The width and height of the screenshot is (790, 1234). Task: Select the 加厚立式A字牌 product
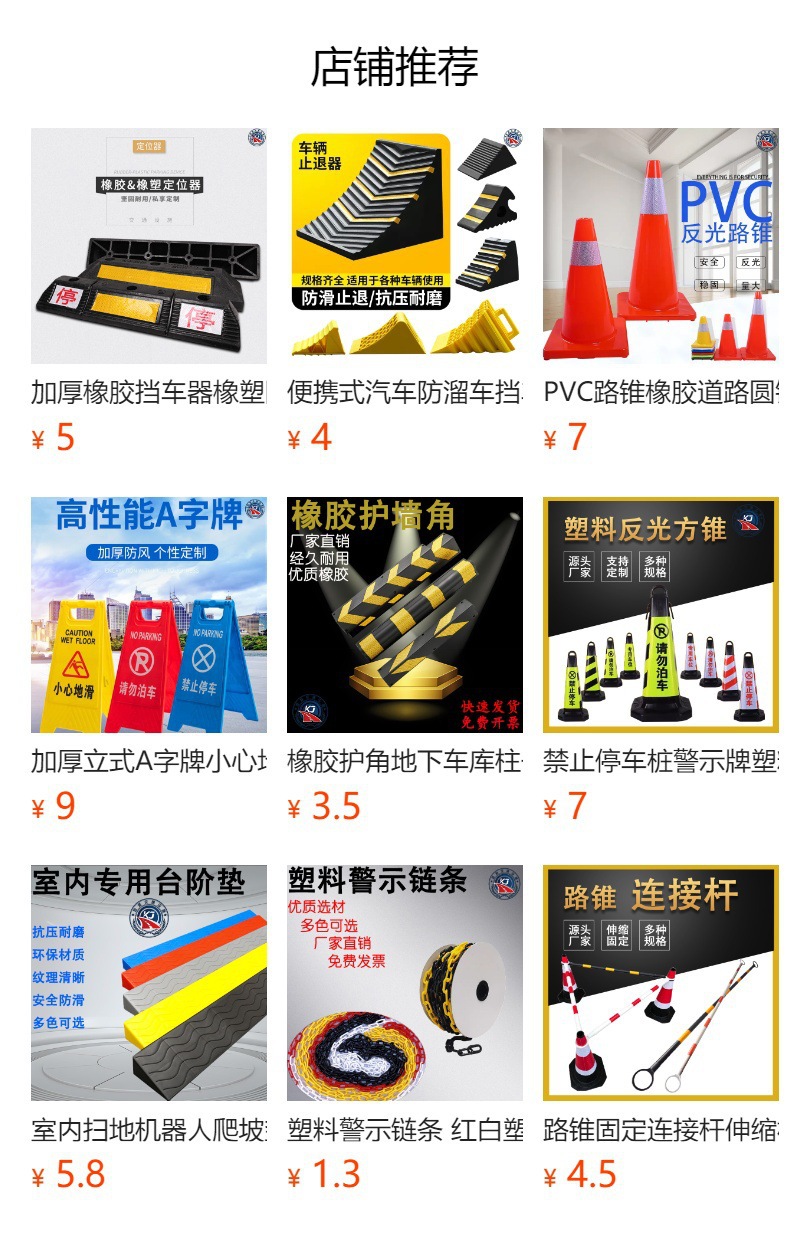pos(149,660)
